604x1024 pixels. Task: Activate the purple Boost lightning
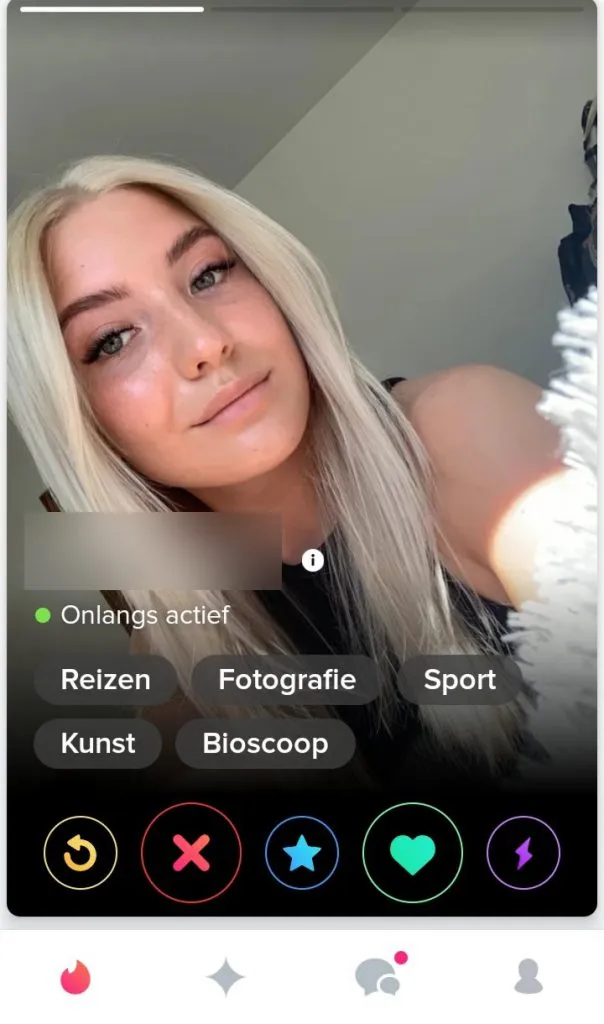tap(523, 853)
